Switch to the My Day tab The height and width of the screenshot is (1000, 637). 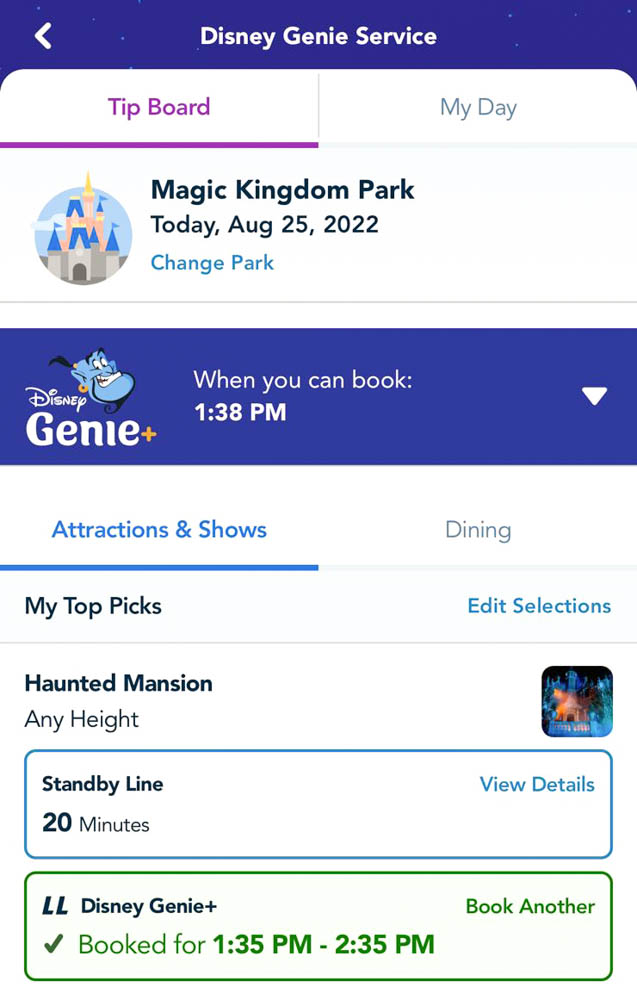tap(478, 108)
